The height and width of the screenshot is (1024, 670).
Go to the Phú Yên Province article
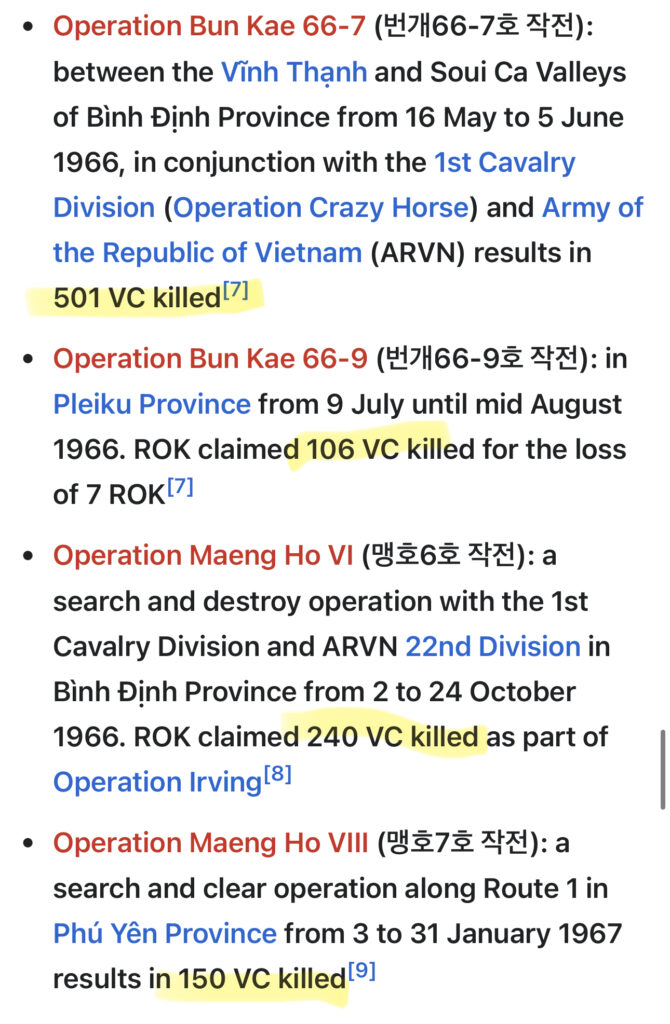164,934
